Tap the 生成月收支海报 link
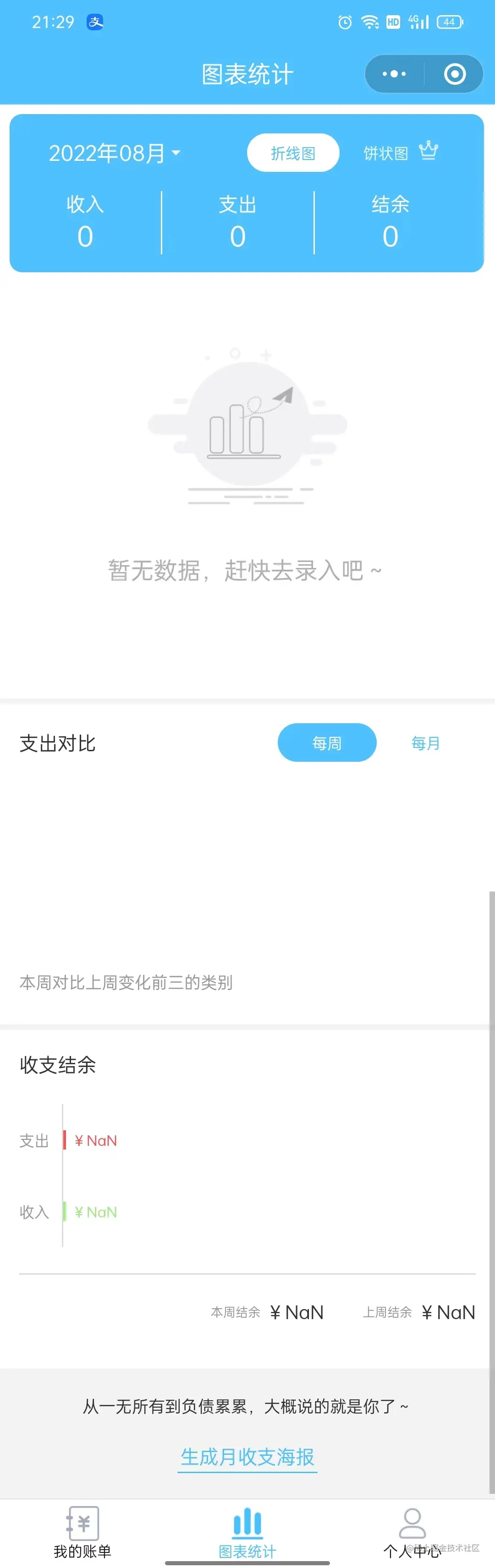The width and height of the screenshot is (495, 1568). (x=247, y=1457)
